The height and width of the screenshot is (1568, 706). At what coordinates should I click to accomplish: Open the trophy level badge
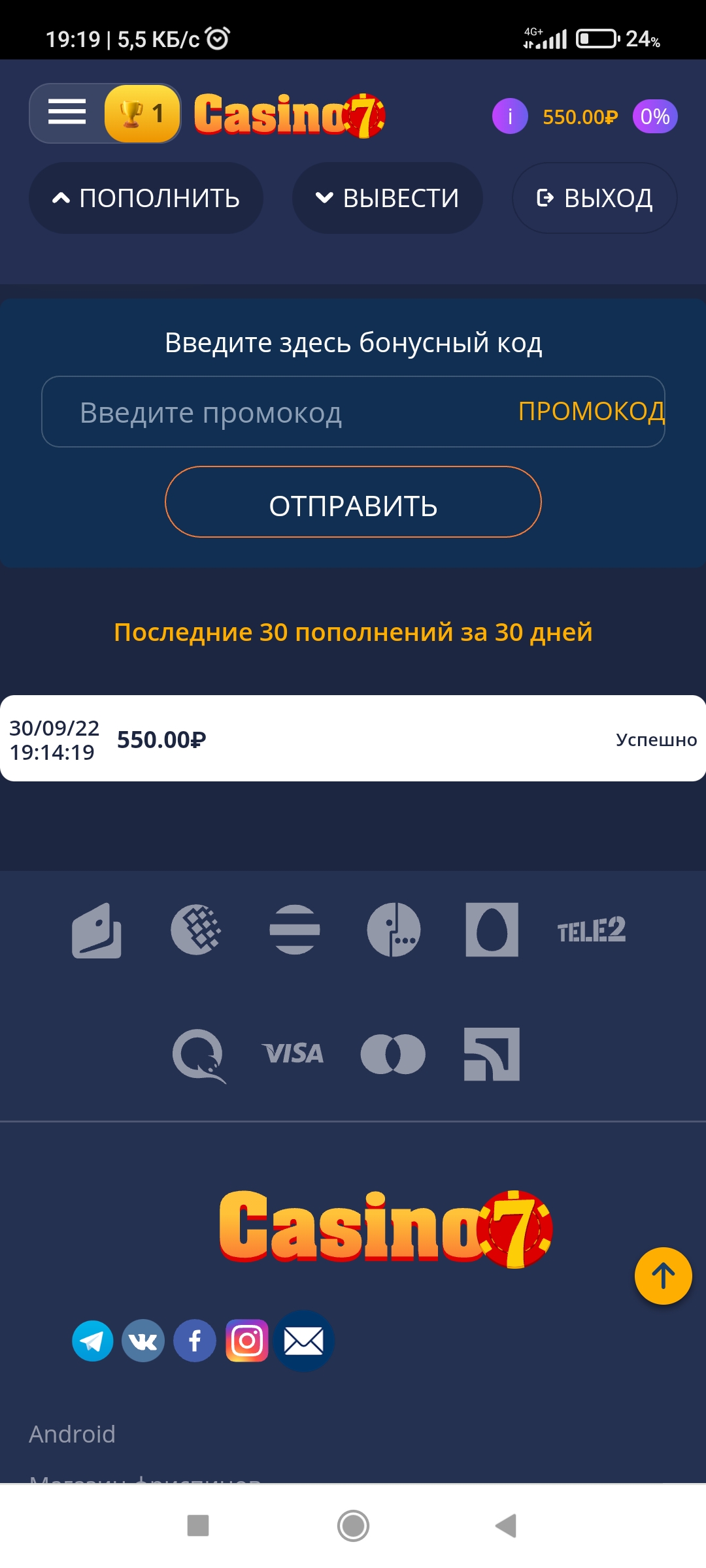coord(143,114)
